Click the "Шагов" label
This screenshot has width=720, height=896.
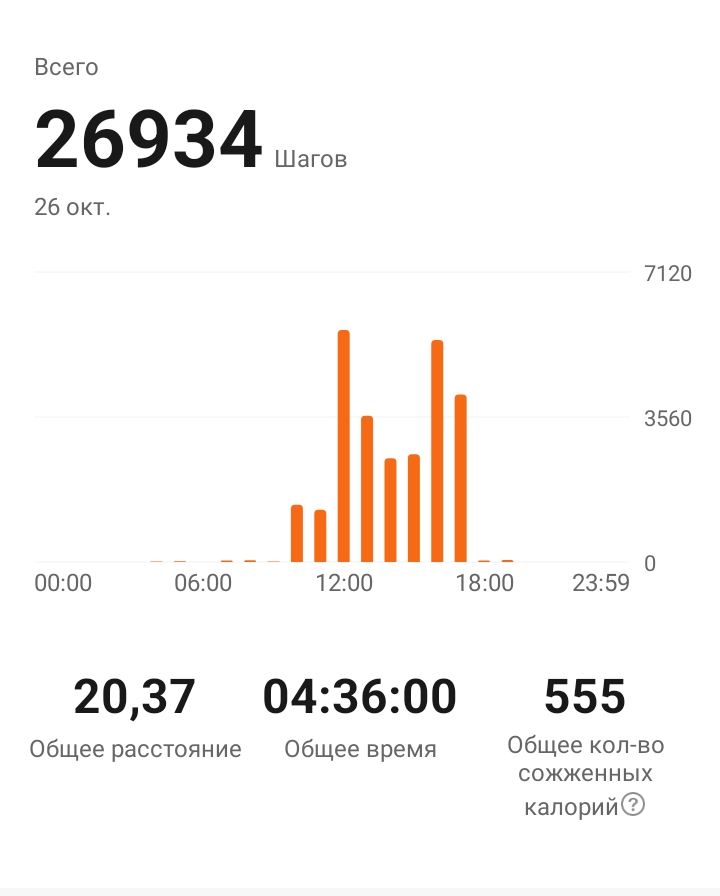310,158
